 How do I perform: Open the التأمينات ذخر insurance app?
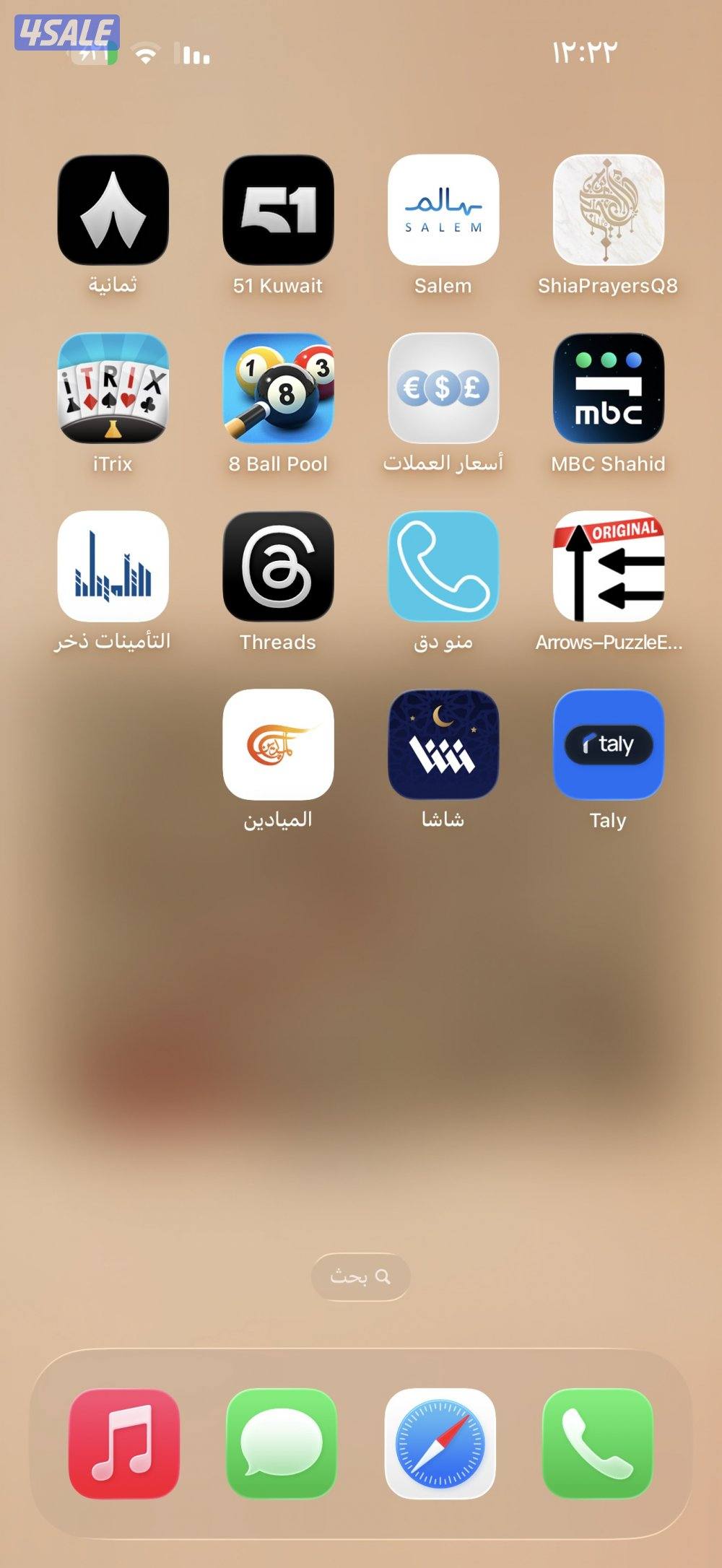[x=113, y=567]
